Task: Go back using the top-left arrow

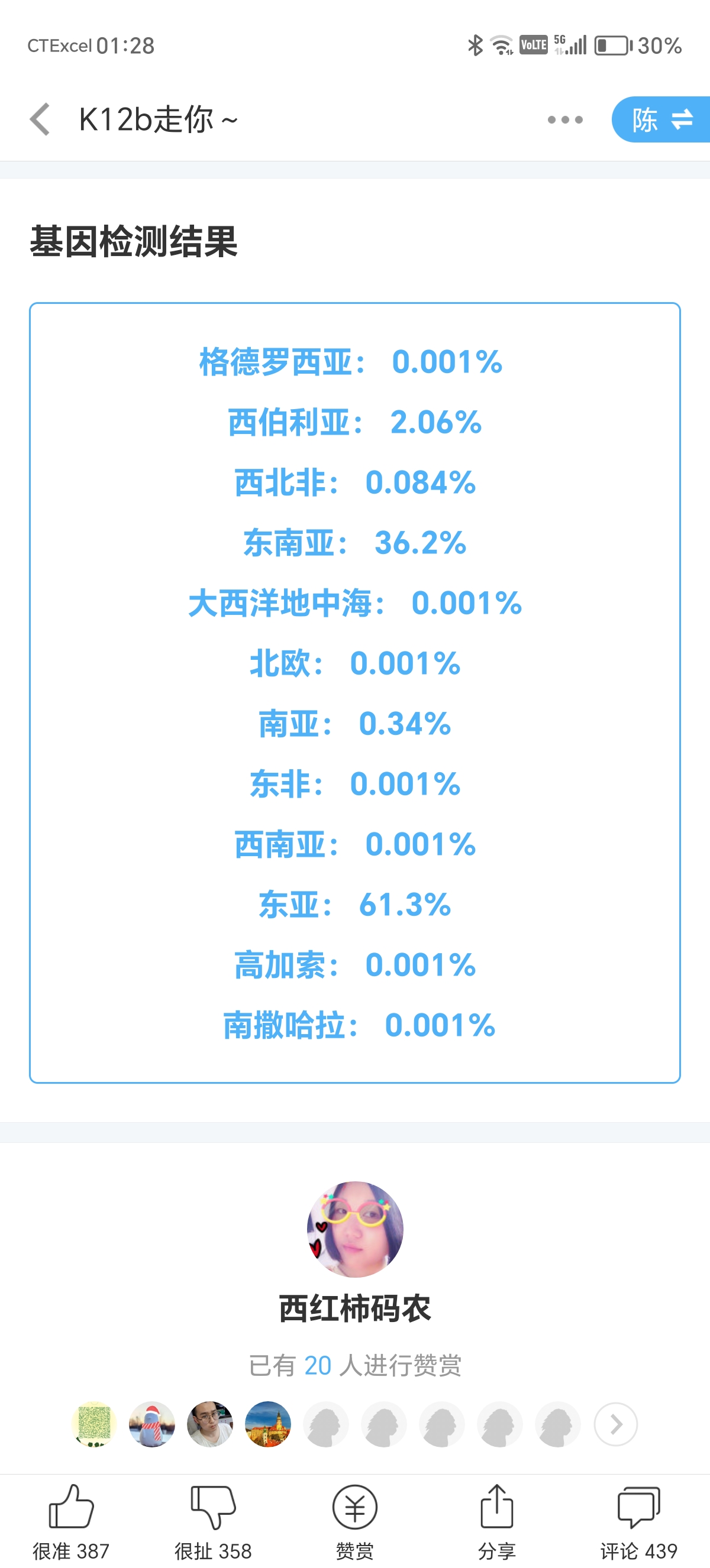Action: (x=40, y=119)
